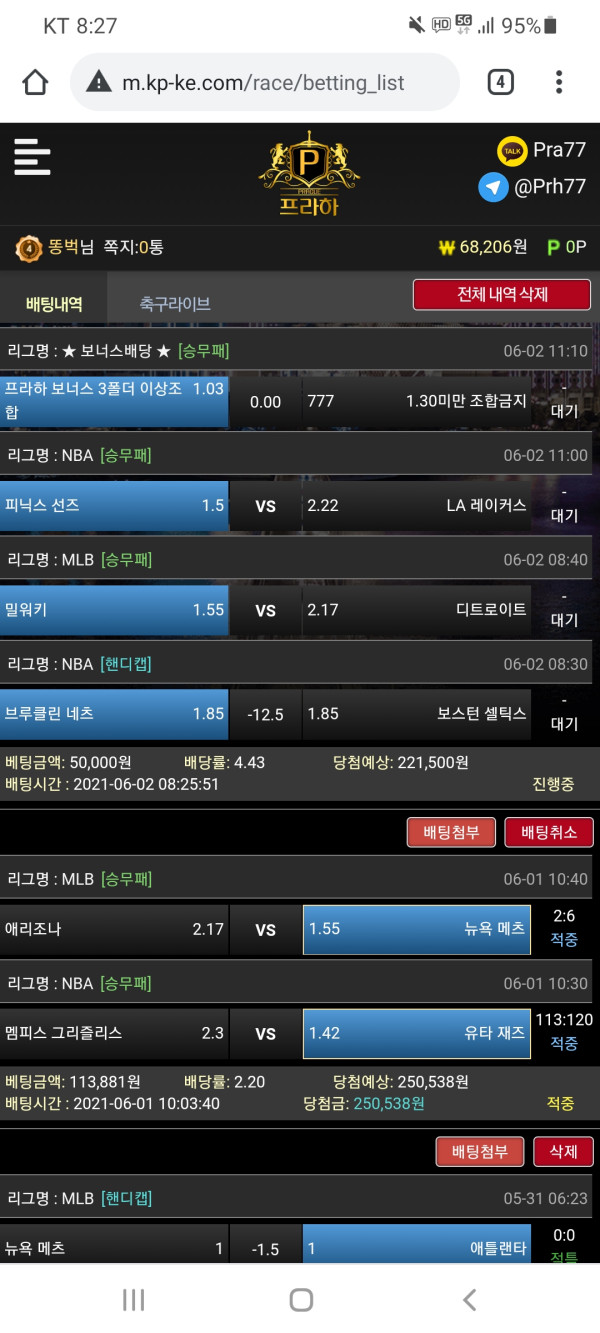Open the browser tab switcher
This screenshot has height=1333, width=600.
(500, 82)
